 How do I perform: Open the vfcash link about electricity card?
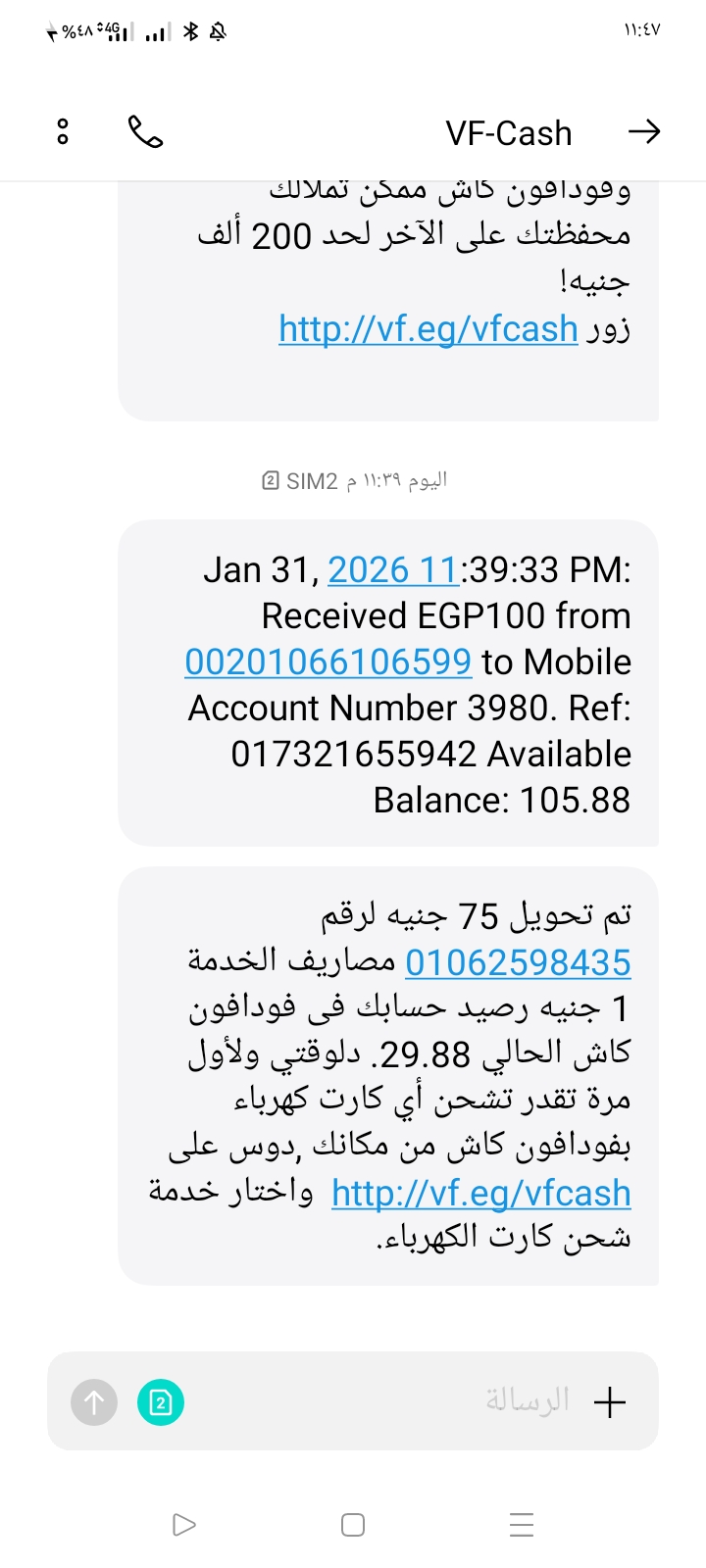tap(480, 1194)
